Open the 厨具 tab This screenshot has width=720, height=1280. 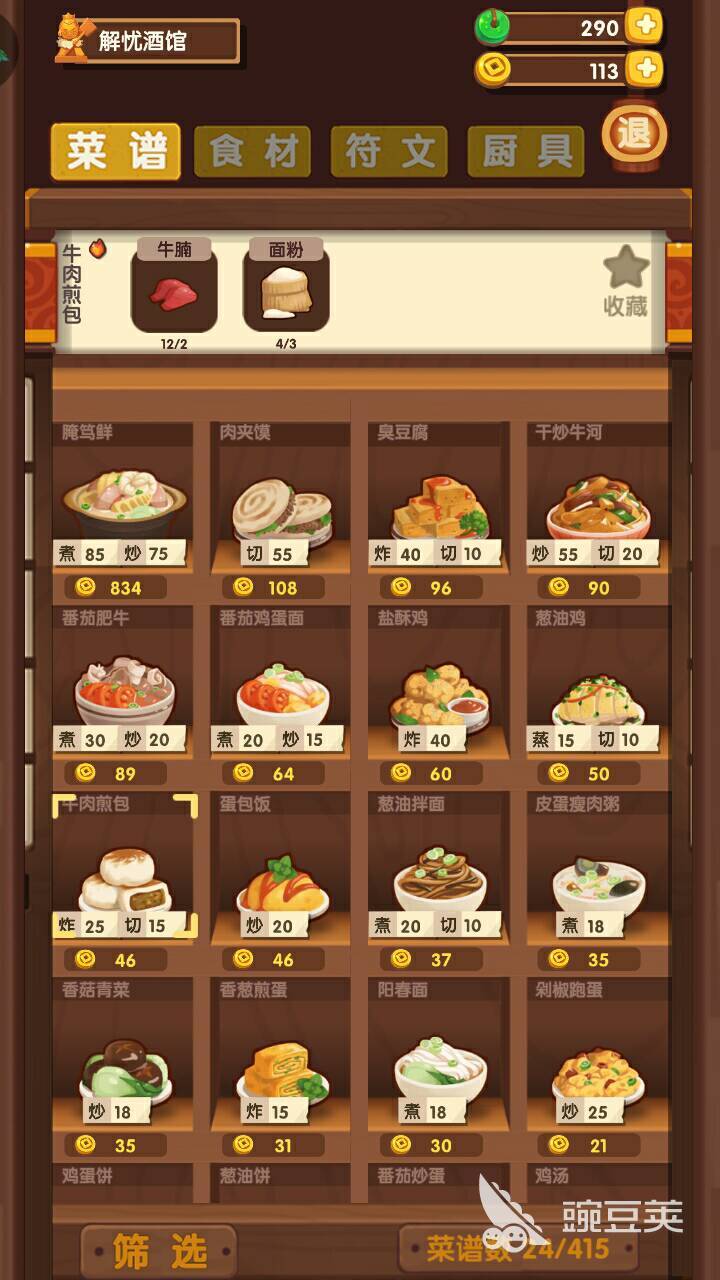(x=527, y=152)
